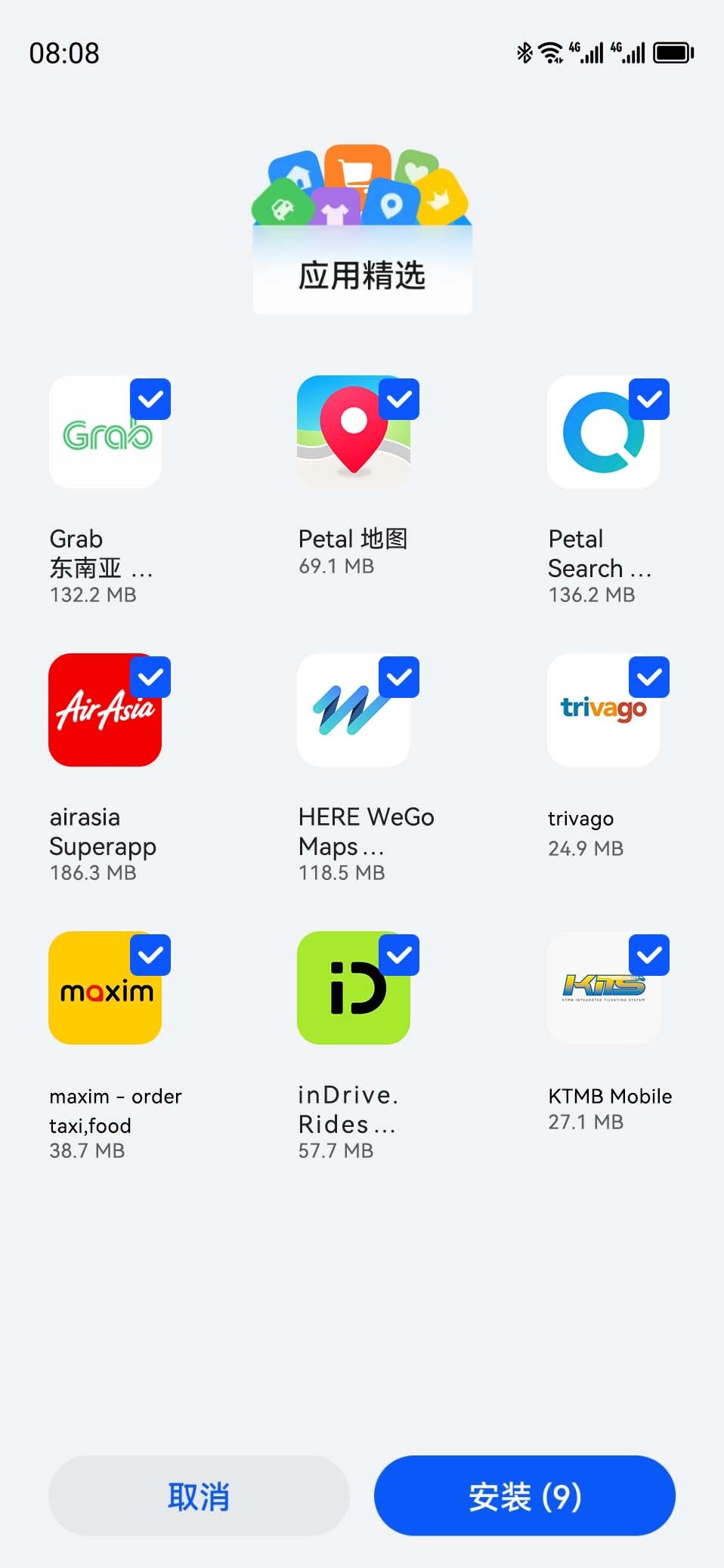Deselect airasia Superapp from installation
The image size is (724, 1568).
click(x=150, y=677)
